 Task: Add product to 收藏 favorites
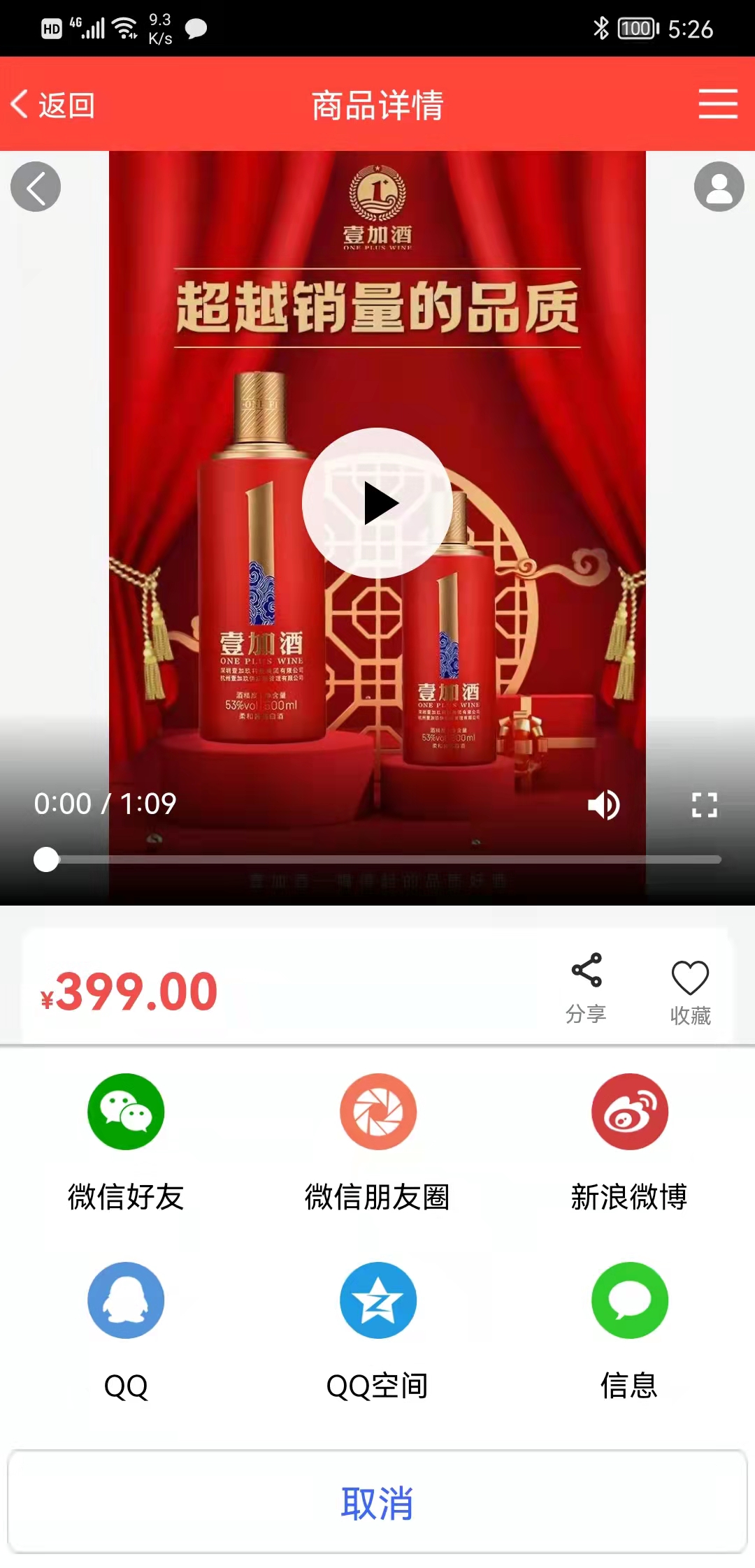[x=690, y=989]
